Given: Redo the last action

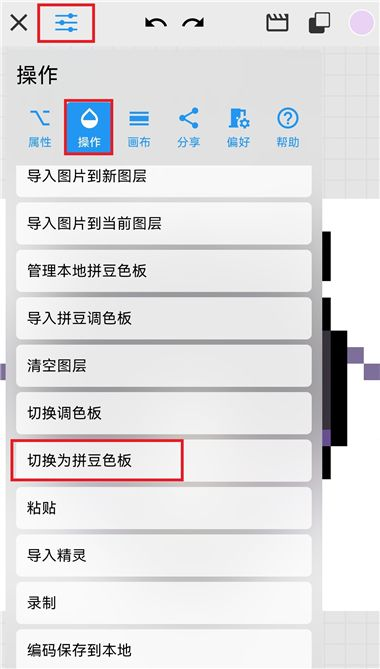Looking at the screenshot, I should click(193, 23).
